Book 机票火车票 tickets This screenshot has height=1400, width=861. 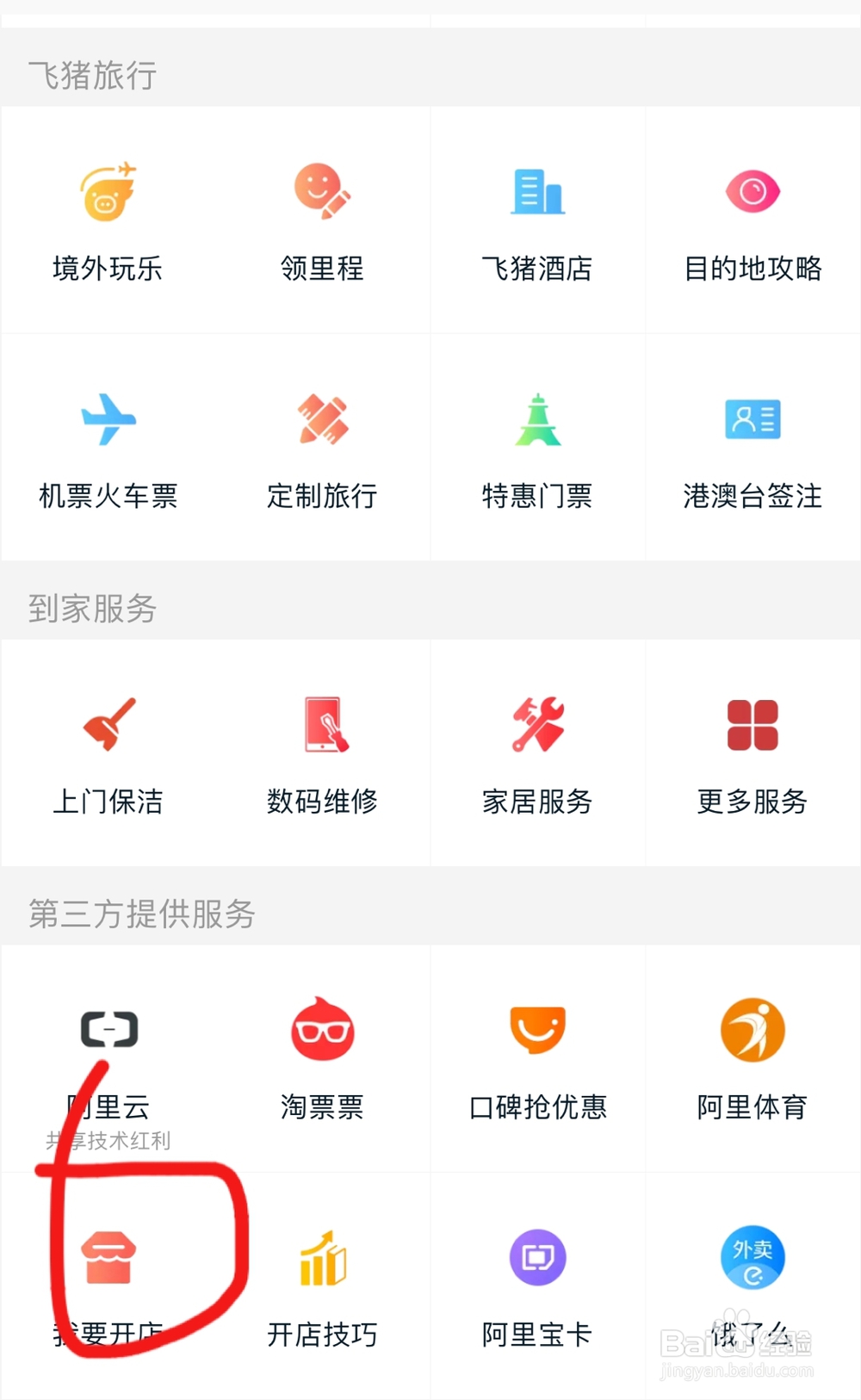108,448
